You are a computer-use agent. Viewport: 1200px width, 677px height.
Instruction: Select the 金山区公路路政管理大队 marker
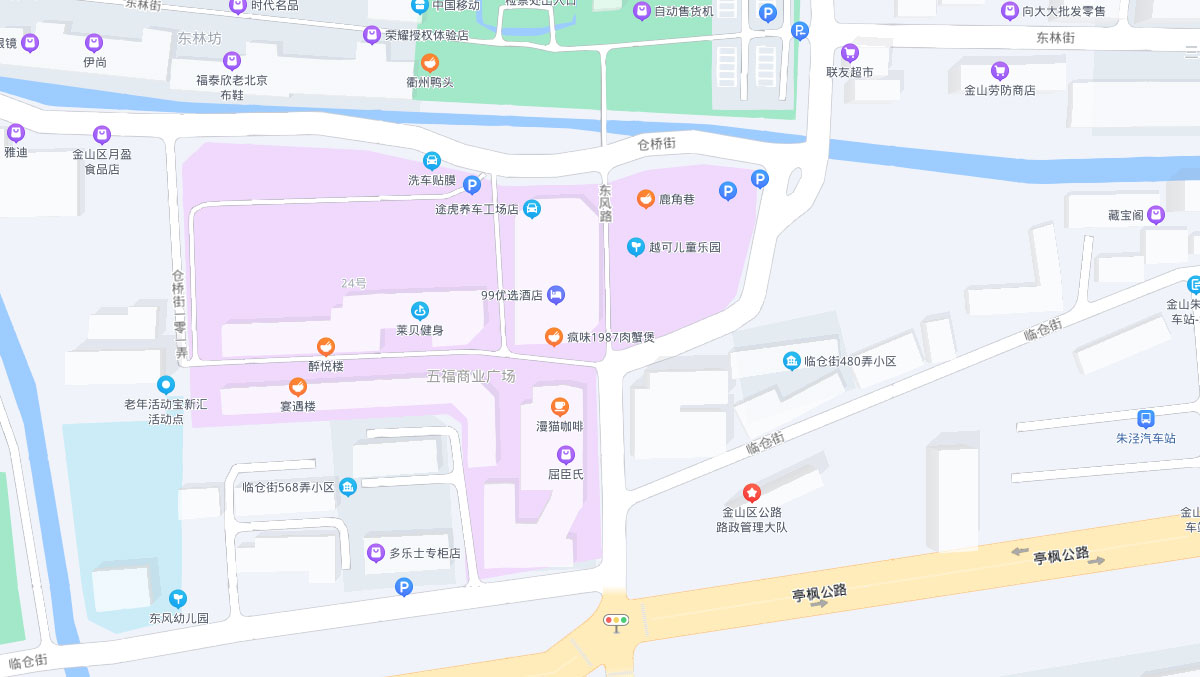[752, 493]
